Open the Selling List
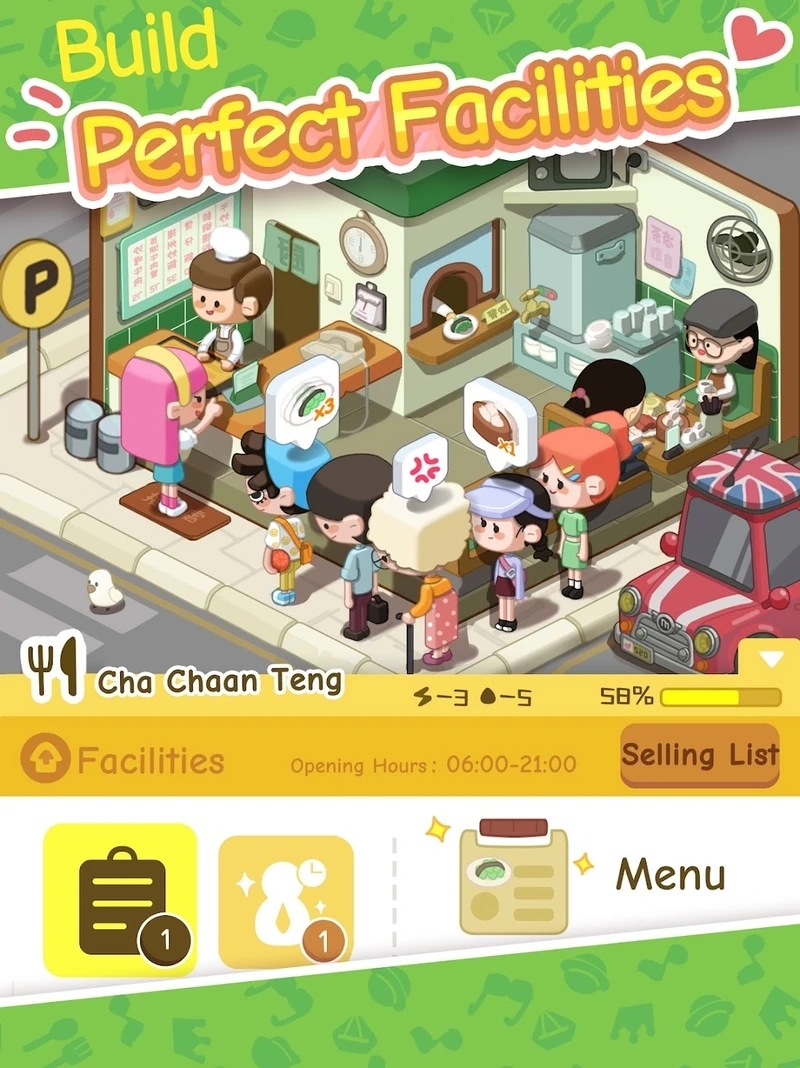 tap(698, 757)
